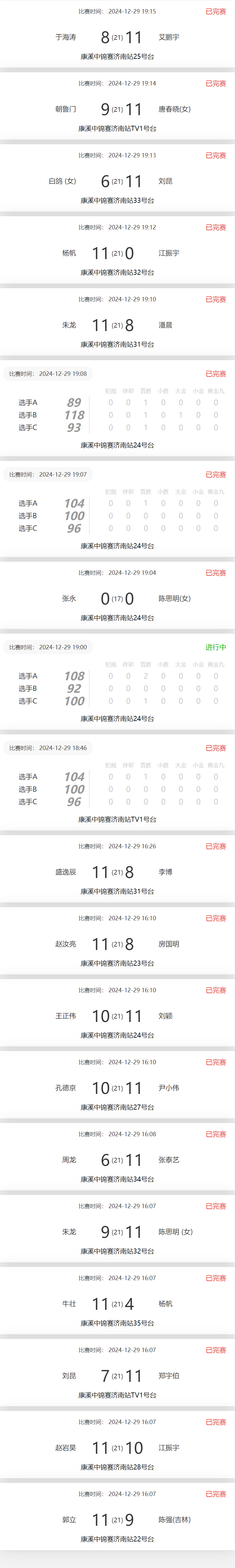View the 牛壮 vs 杨帆 match

pyautogui.click(x=117, y=1304)
